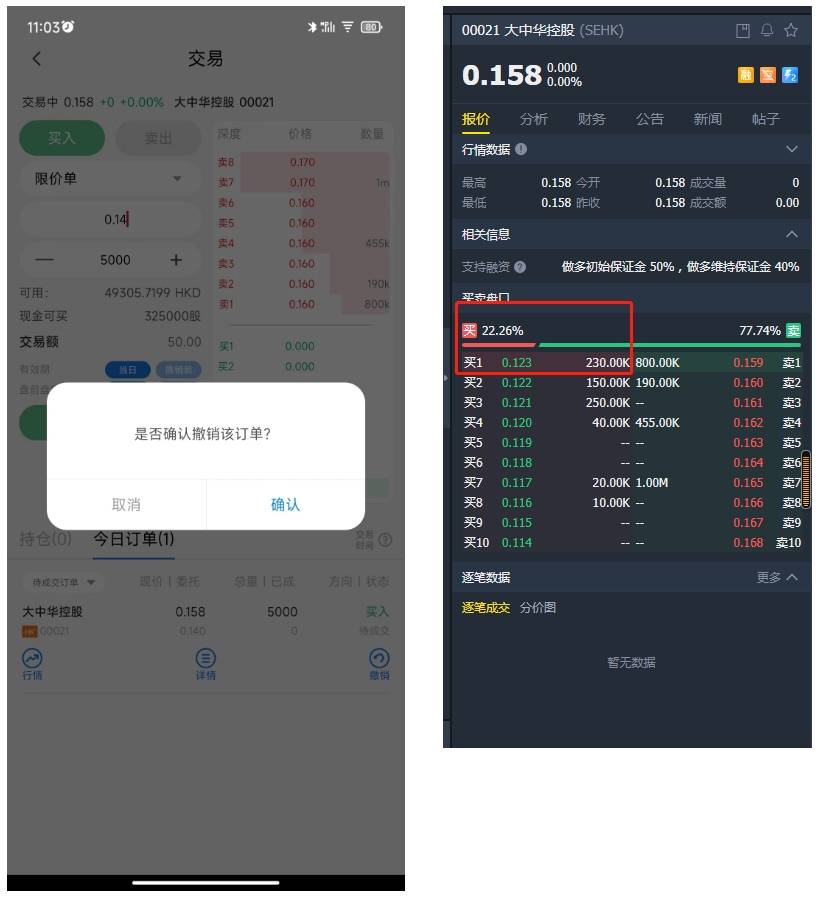Dismiss the dialog with 取消
Image resolution: width=821 pixels, height=897 pixels.
126,504
